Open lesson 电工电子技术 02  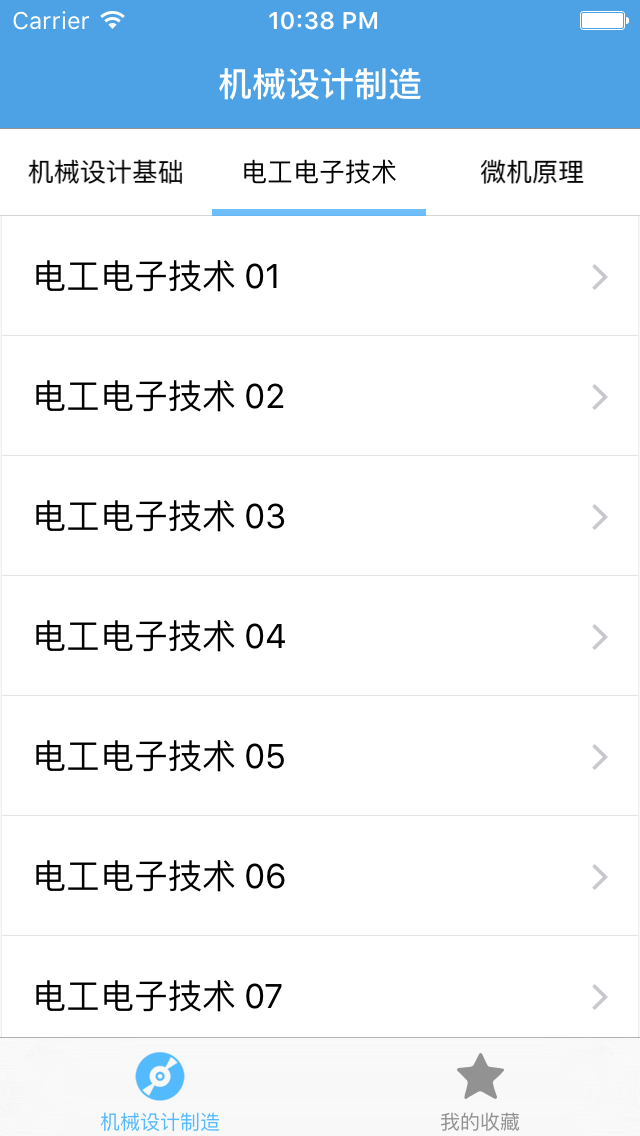pos(320,396)
